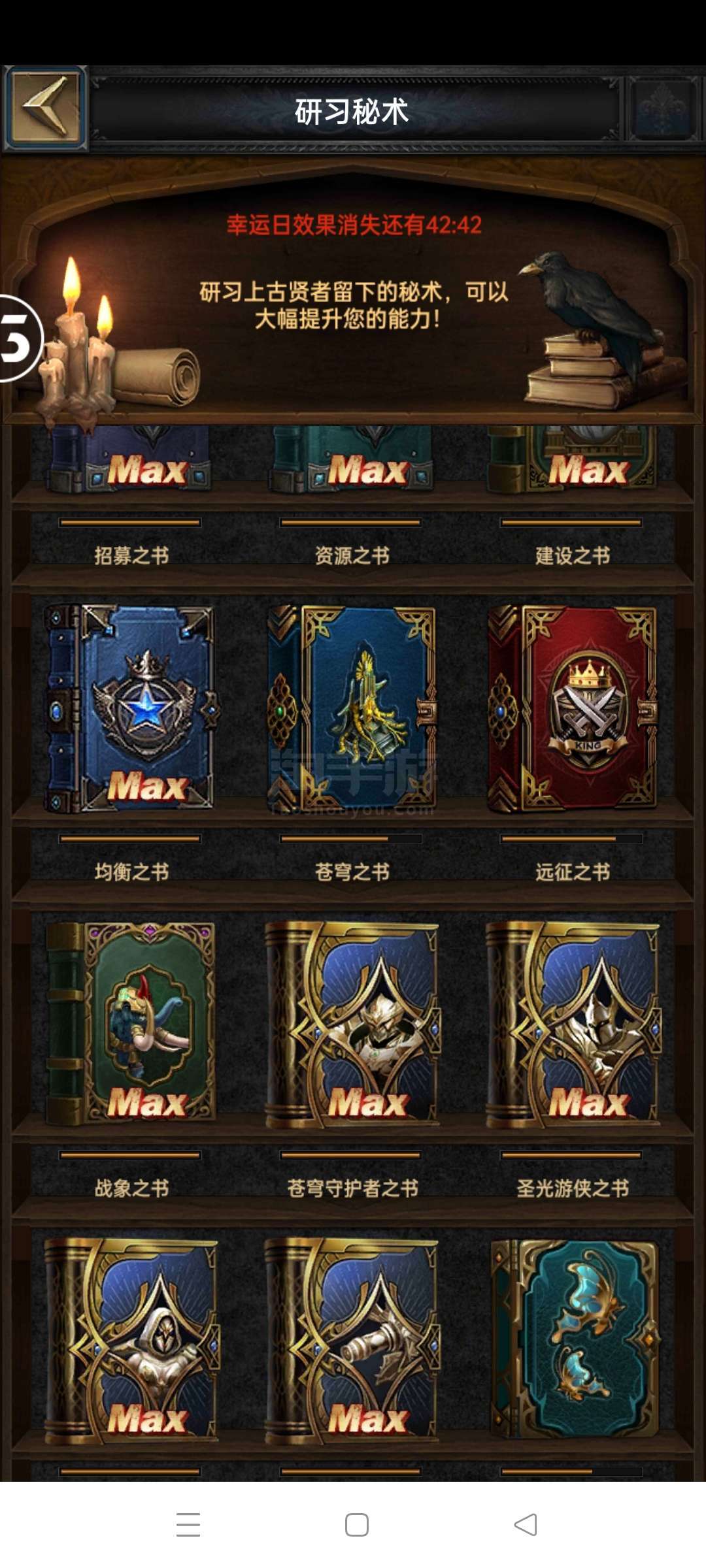Go back using the top-left arrow
706x1568 pixels.
[44, 109]
